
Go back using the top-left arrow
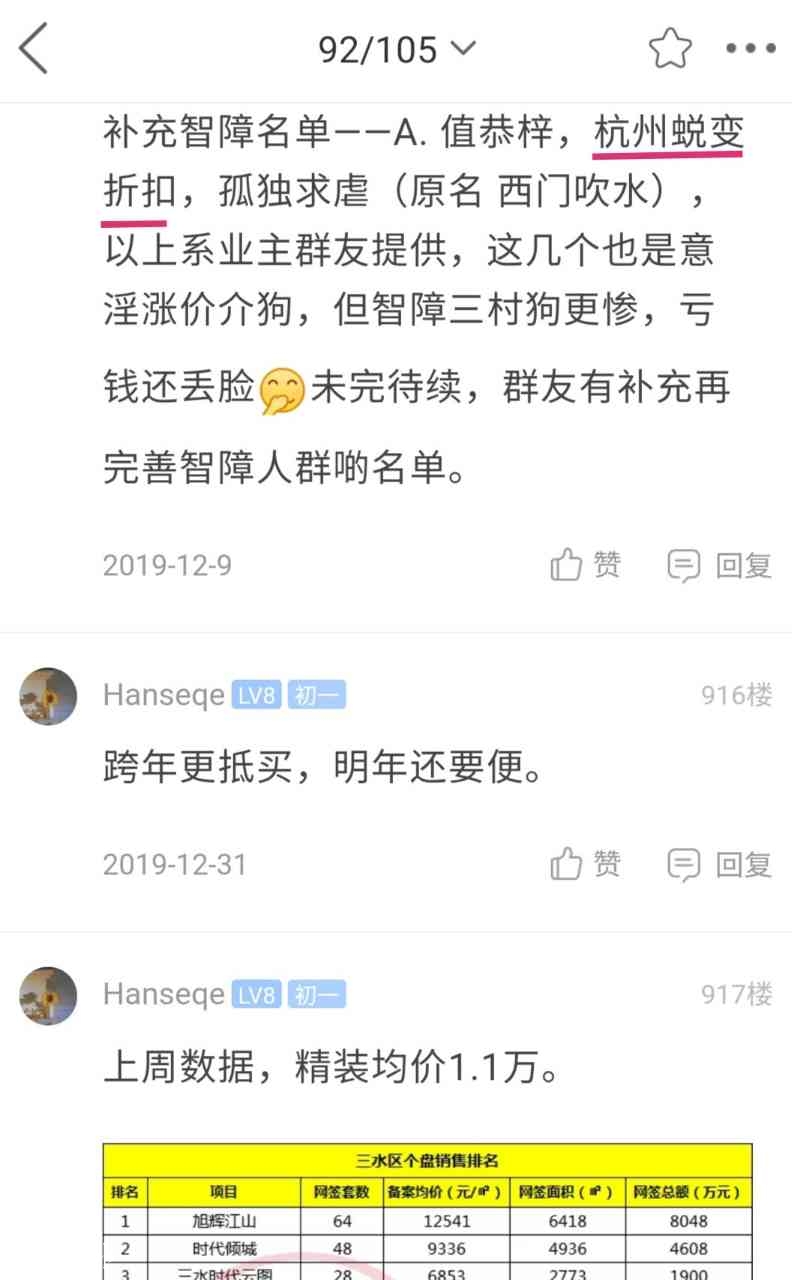coord(34,48)
